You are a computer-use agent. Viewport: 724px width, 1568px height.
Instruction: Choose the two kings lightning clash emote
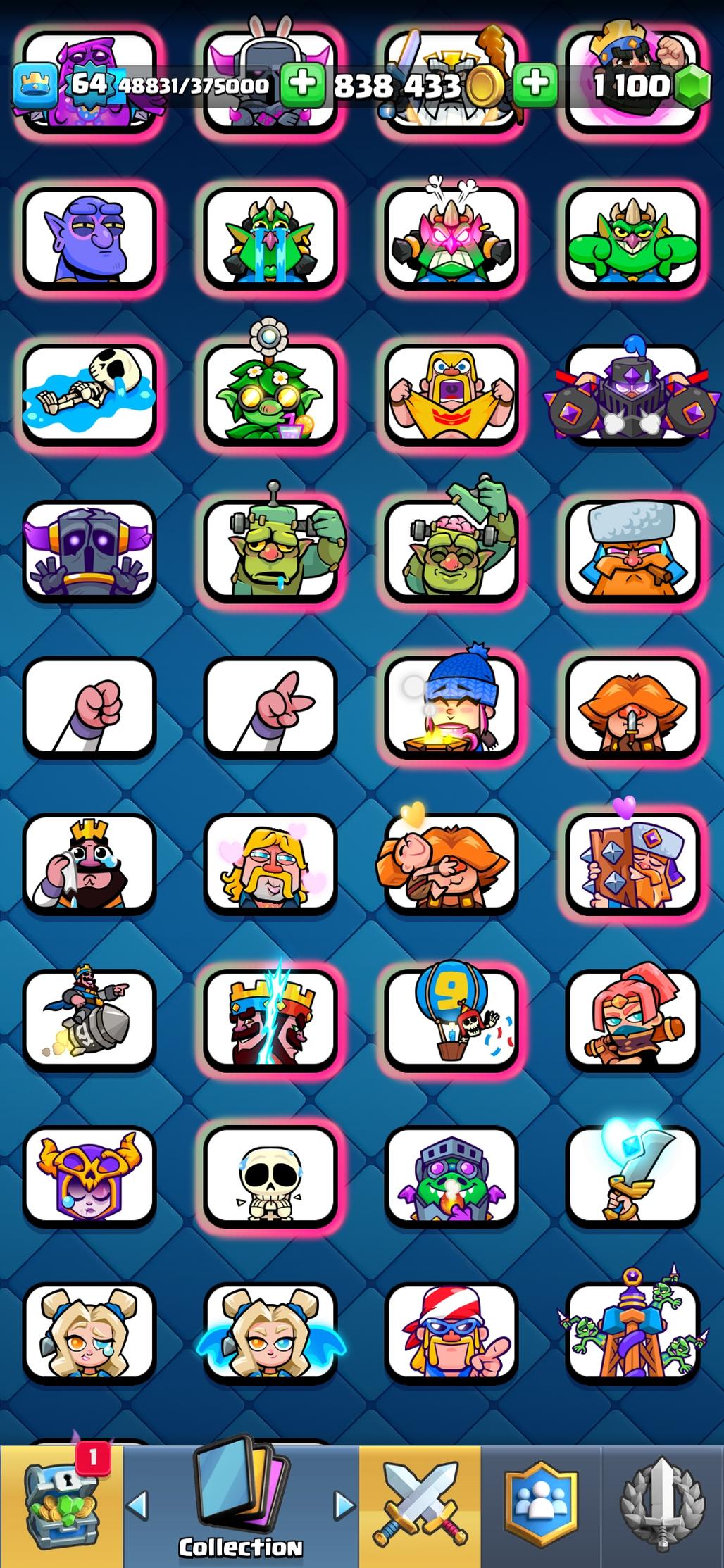coord(270,1020)
